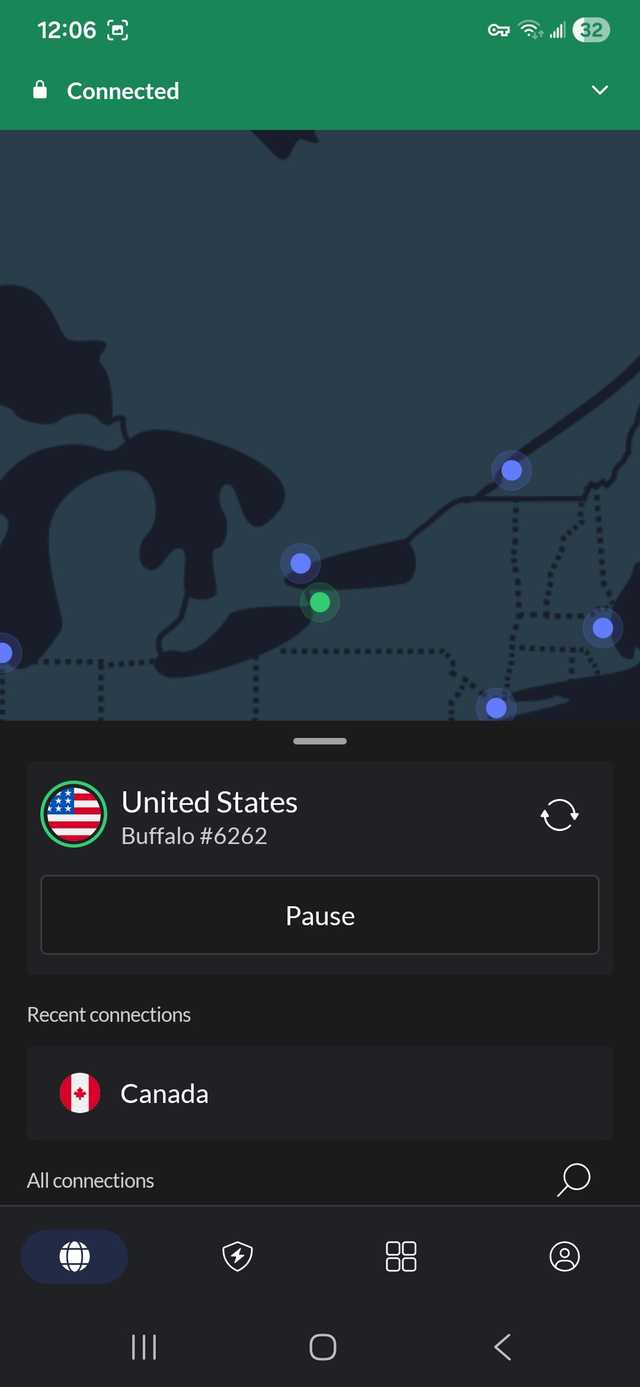Open the products grid tab
640x1387 pixels.
tap(401, 1256)
